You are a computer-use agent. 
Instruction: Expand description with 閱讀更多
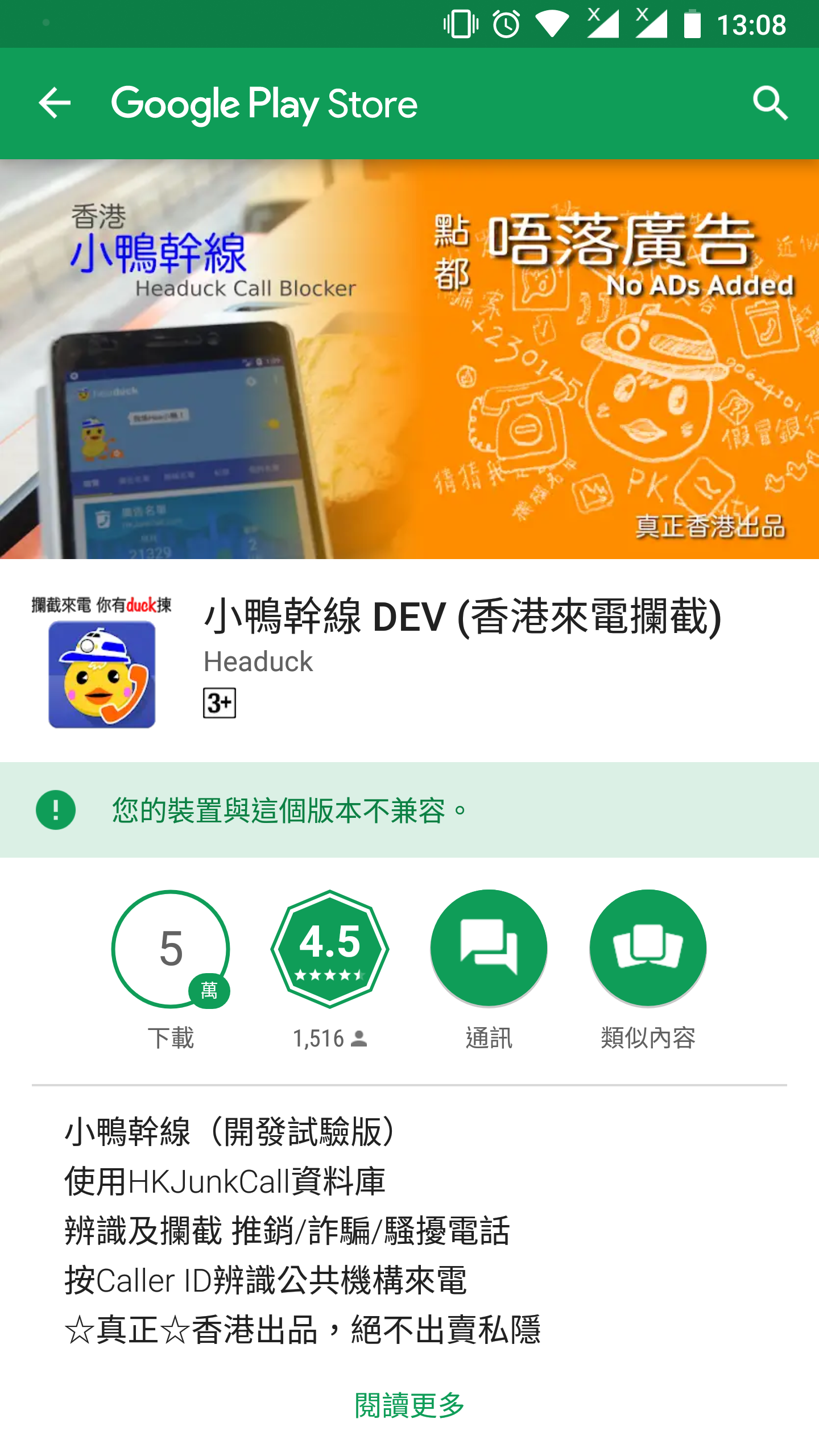[409, 1405]
